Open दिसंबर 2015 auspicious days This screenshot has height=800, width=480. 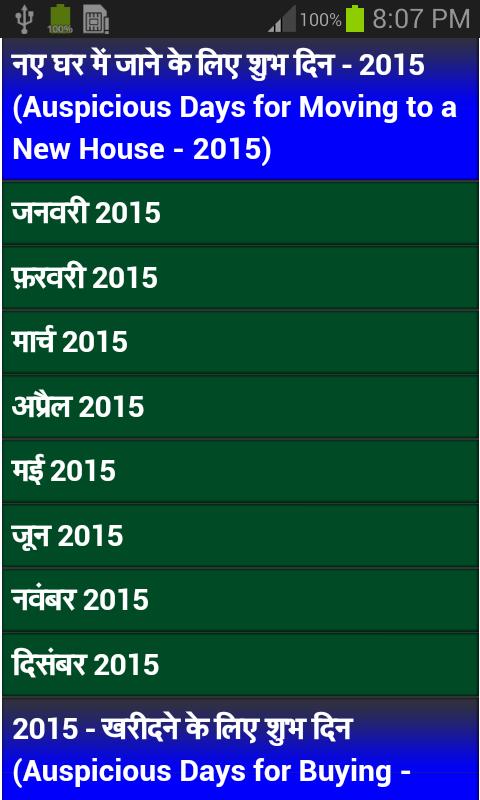pos(240,665)
